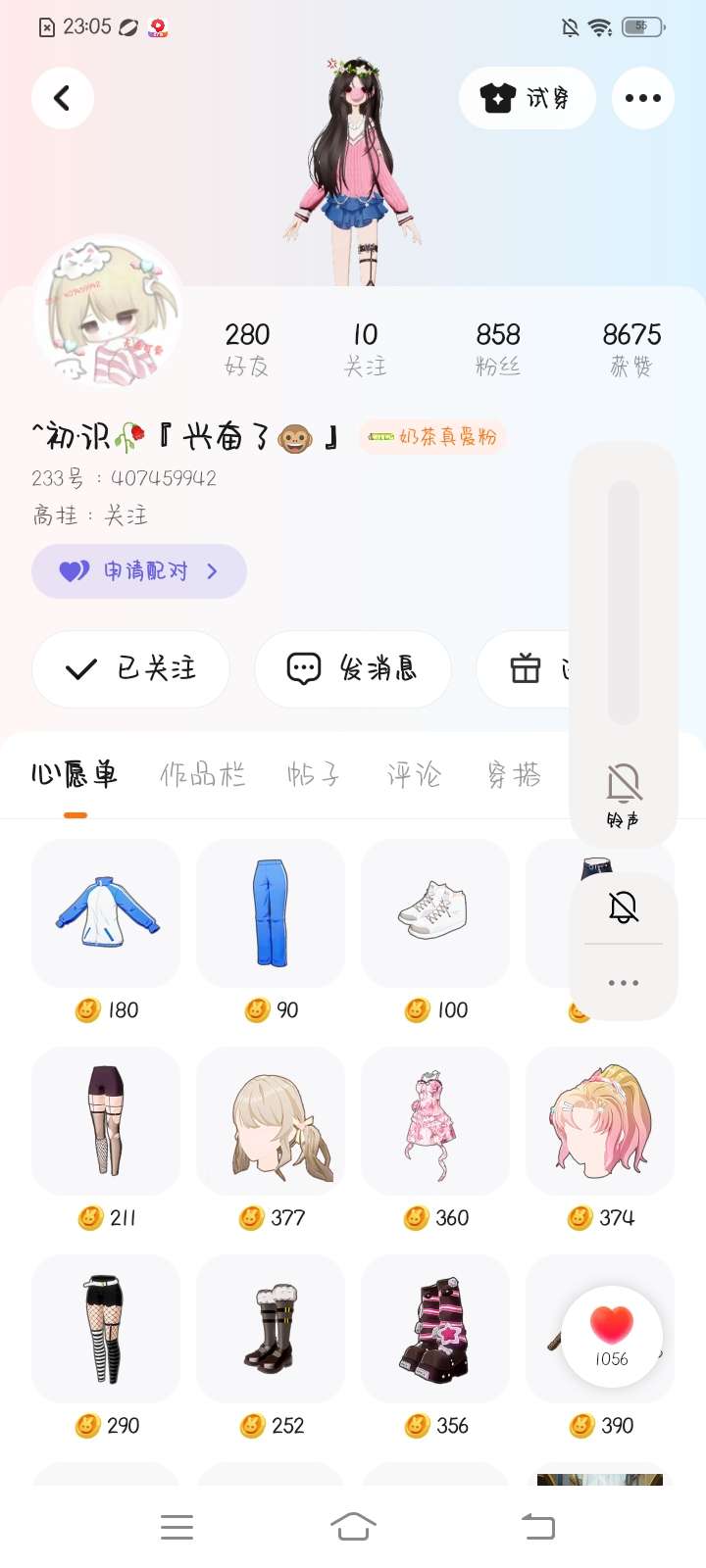Viewport: 706px width, 1568px height.
Task: Tap 申请配对 to request pairing
Action: [139, 571]
